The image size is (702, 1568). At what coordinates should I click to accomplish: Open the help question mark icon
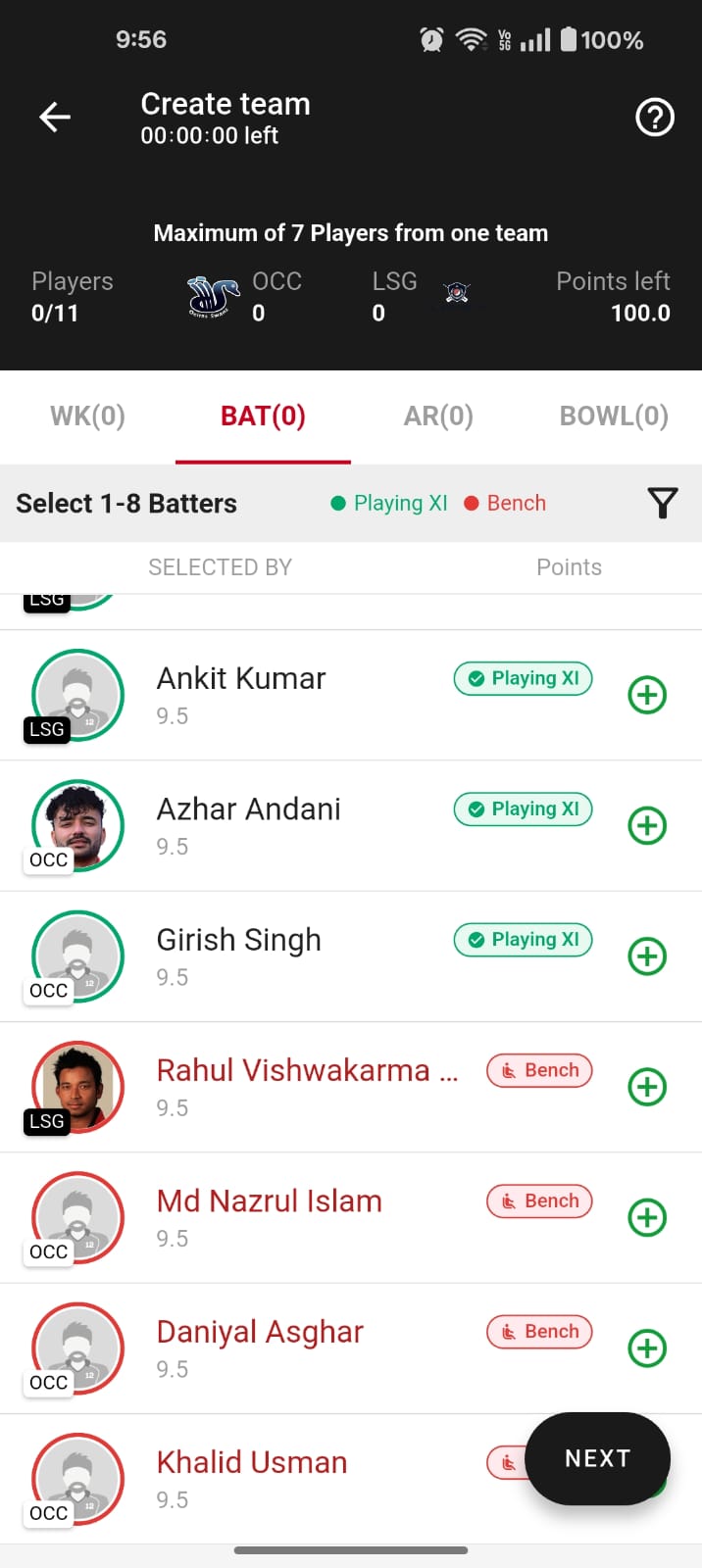tap(655, 118)
